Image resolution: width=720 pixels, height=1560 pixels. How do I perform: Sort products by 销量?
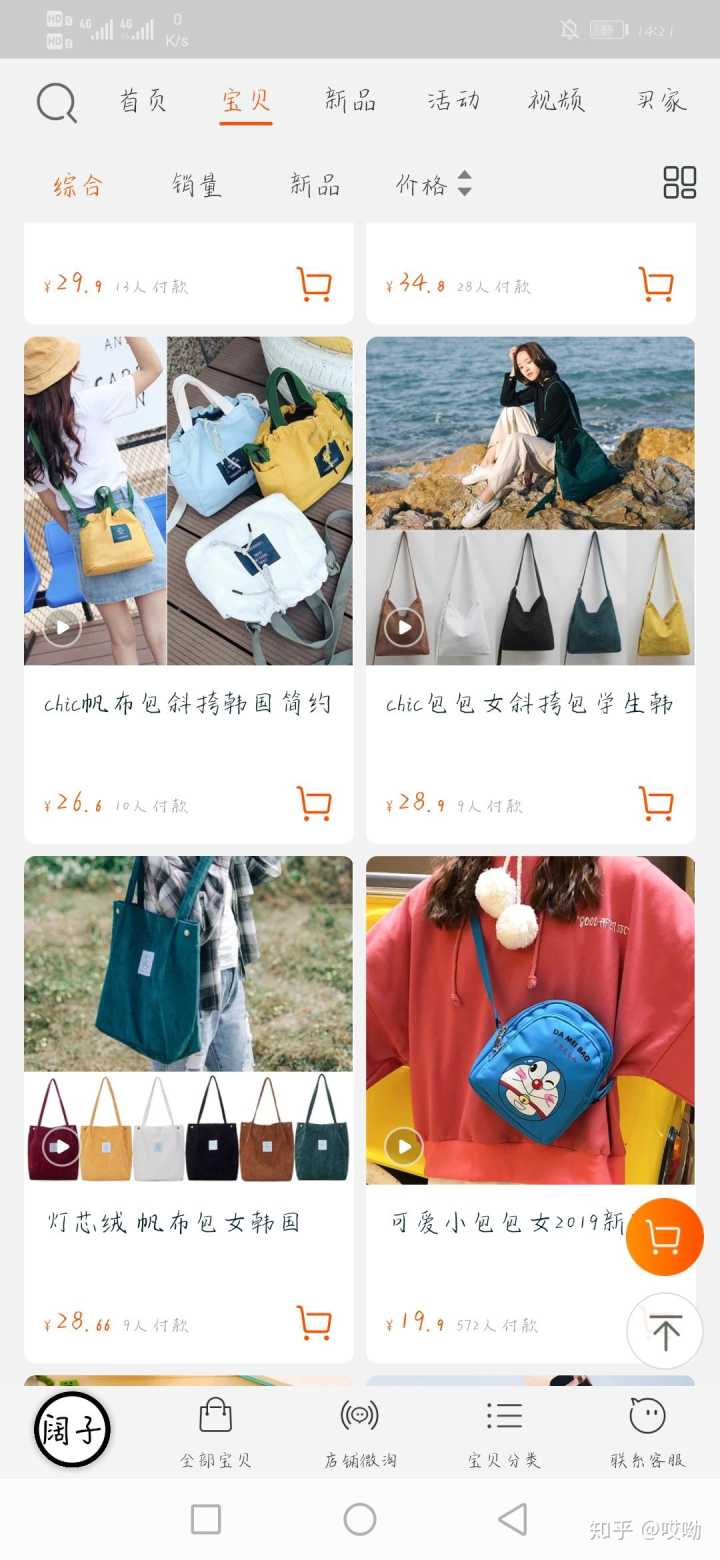tap(196, 185)
